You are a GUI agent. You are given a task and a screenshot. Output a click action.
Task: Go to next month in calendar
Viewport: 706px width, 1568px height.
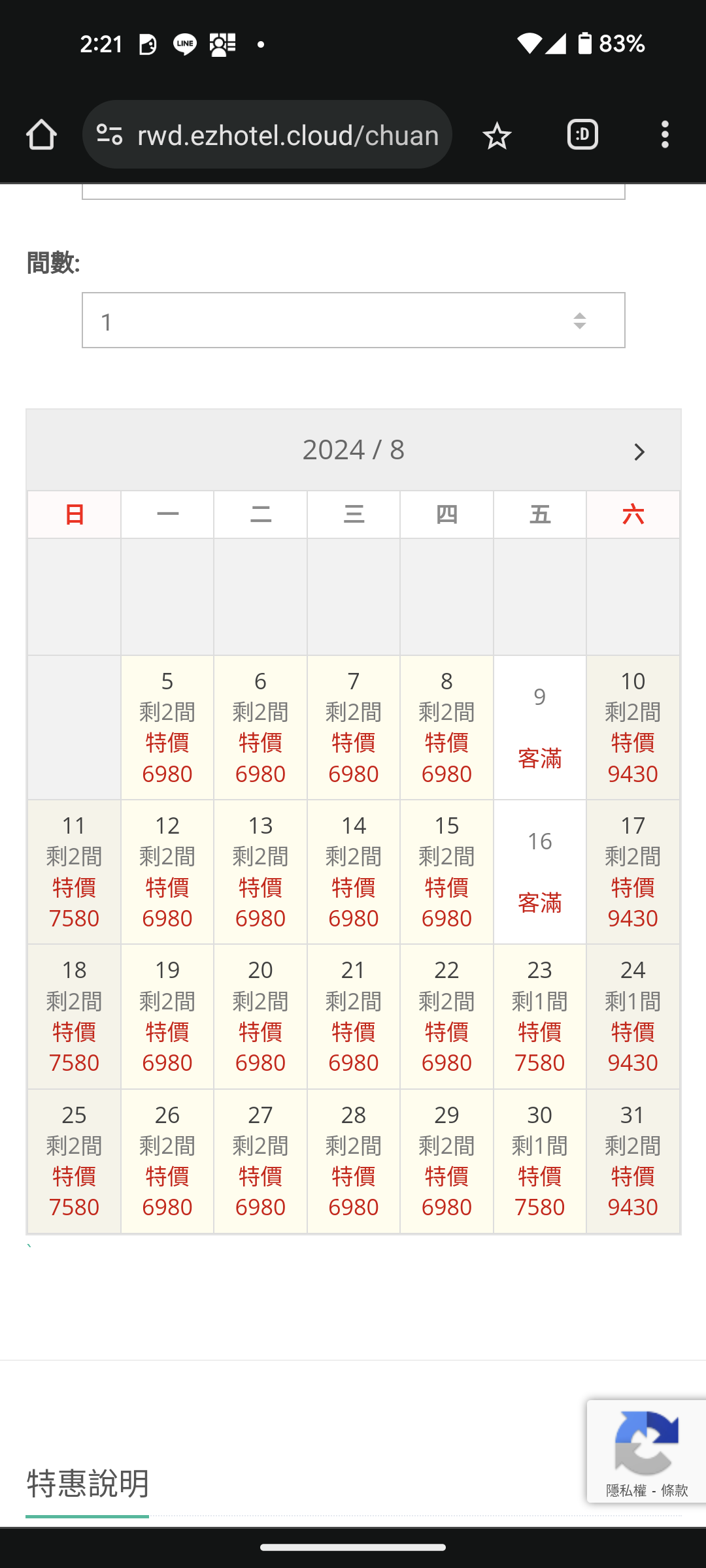(x=639, y=452)
